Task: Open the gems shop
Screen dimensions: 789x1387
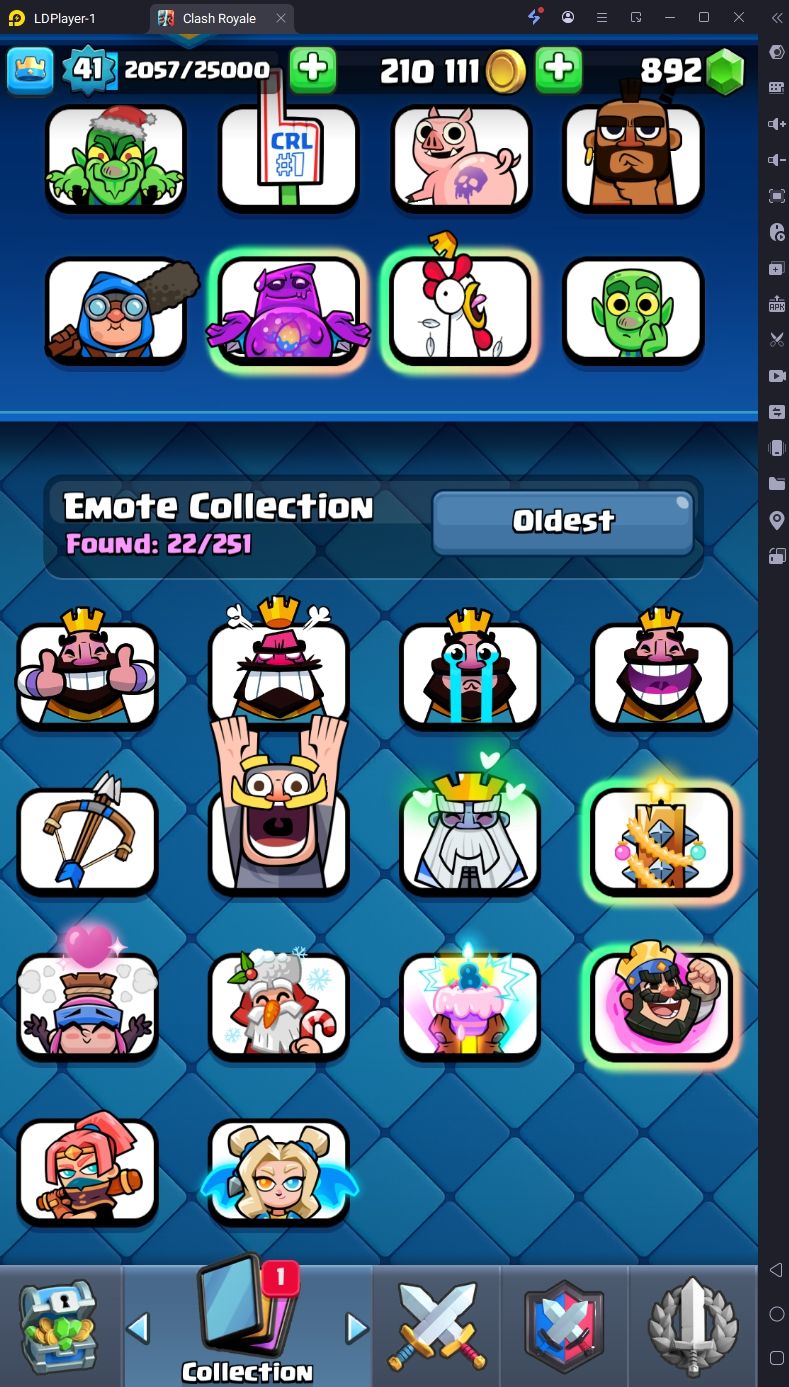Action: click(725, 71)
